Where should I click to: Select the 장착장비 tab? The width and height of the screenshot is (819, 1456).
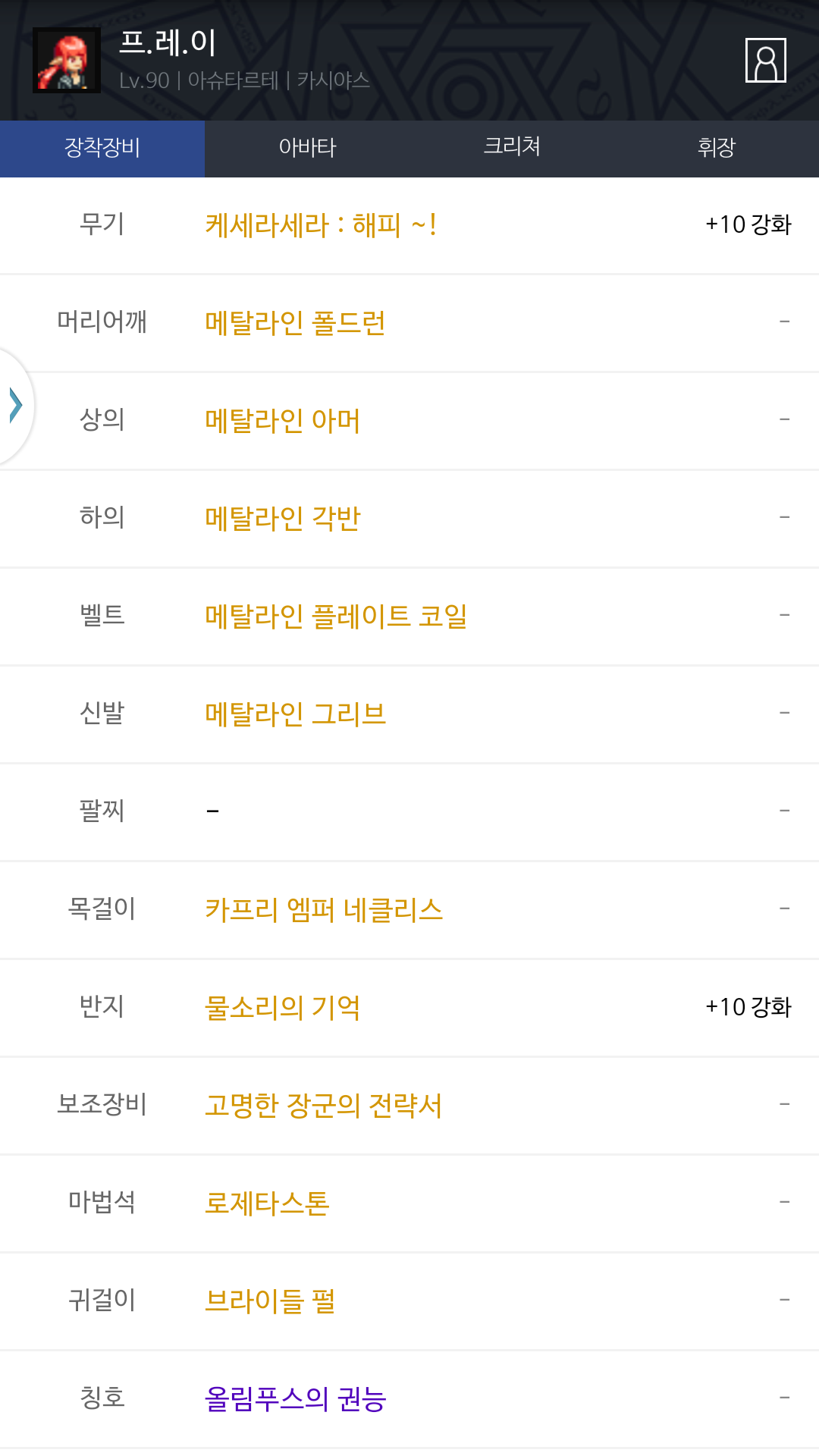pyautogui.click(x=102, y=148)
